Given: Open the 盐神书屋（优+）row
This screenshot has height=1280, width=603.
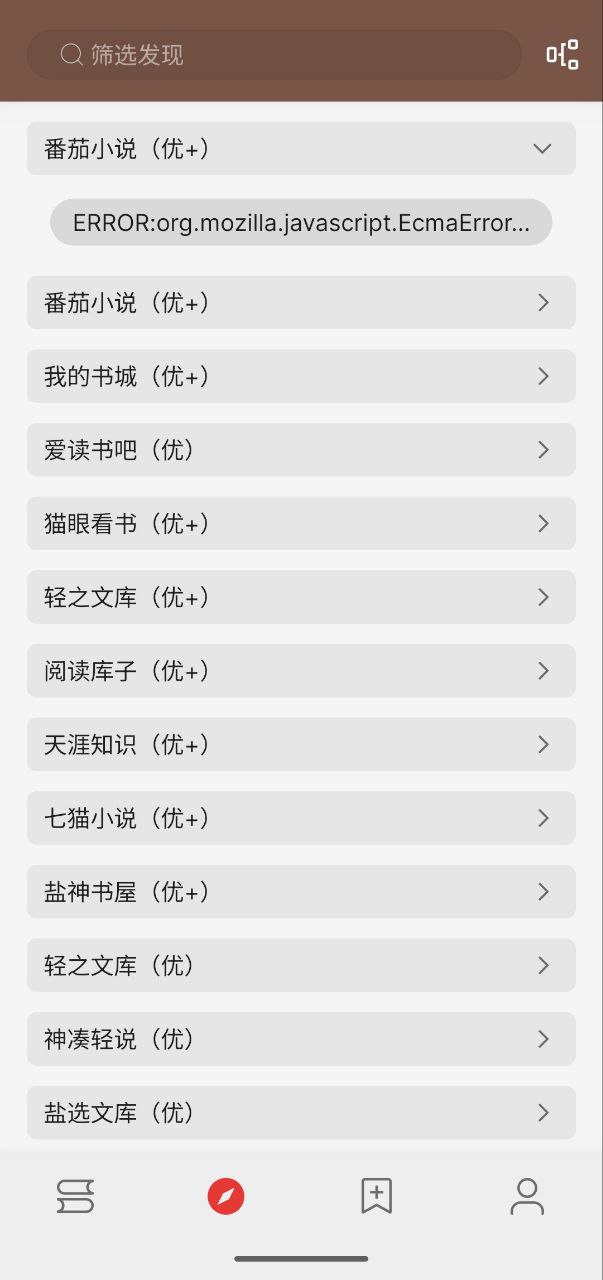Looking at the screenshot, I should 301,892.
